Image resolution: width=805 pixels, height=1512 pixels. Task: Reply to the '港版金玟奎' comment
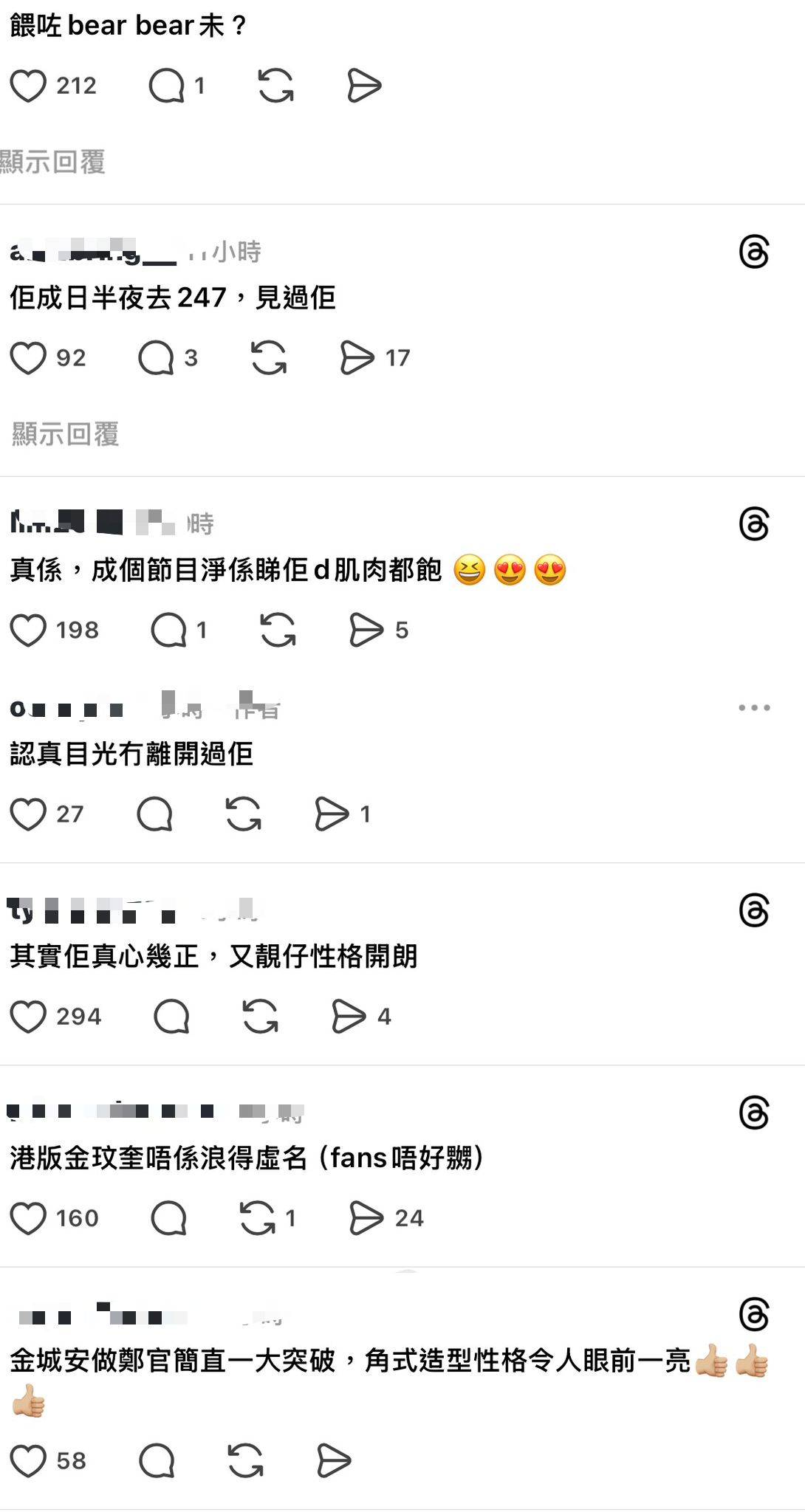coord(168,1218)
